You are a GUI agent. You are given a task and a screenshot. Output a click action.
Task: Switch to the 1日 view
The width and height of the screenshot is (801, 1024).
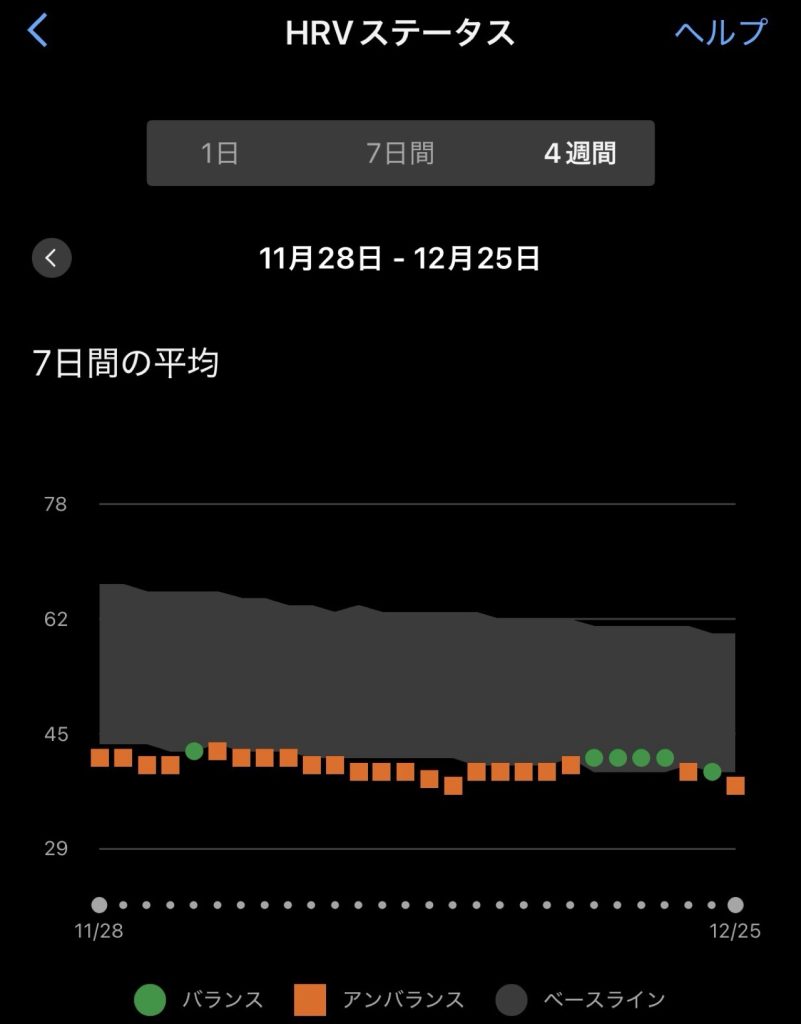(x=219, y=153)
